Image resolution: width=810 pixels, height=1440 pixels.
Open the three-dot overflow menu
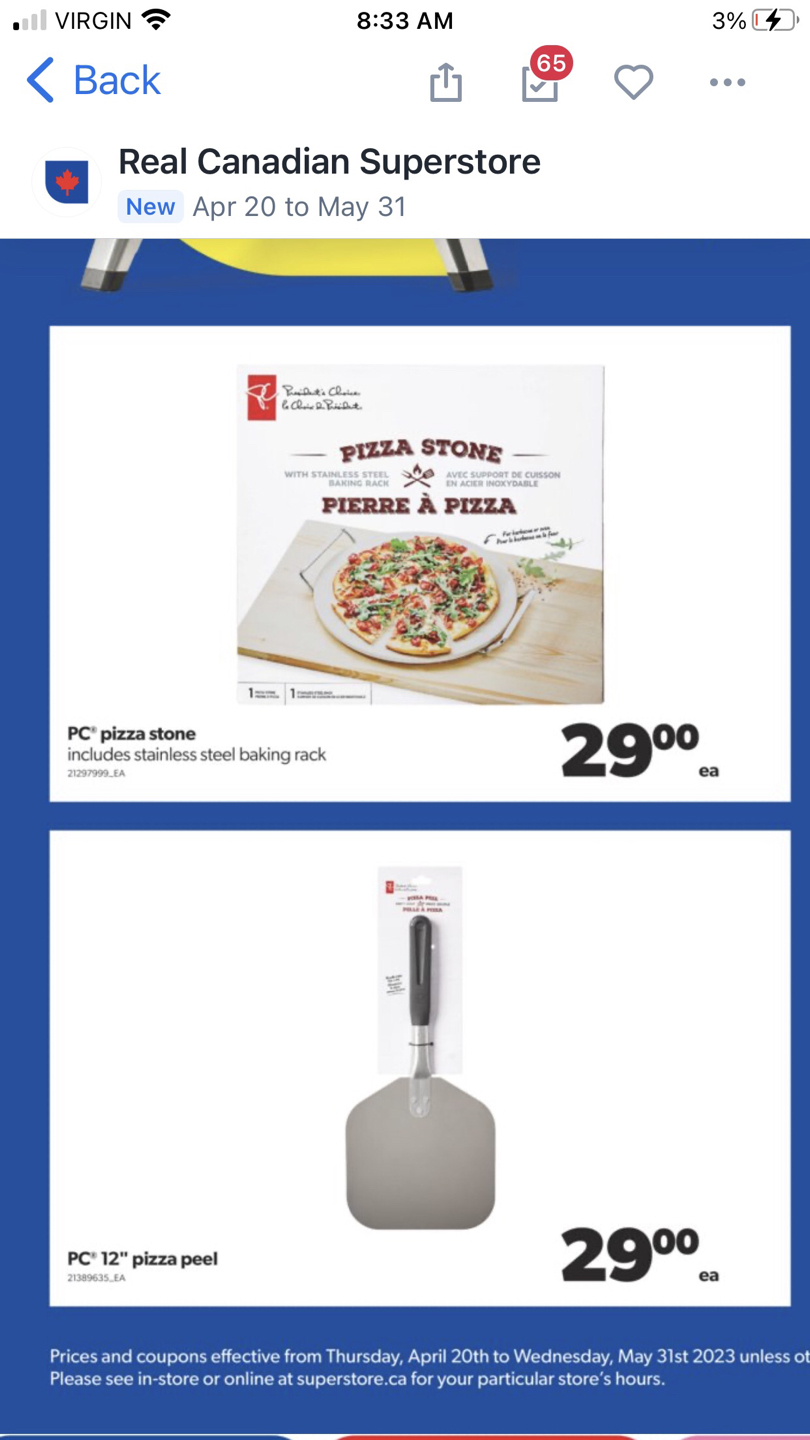coord(727,82)
